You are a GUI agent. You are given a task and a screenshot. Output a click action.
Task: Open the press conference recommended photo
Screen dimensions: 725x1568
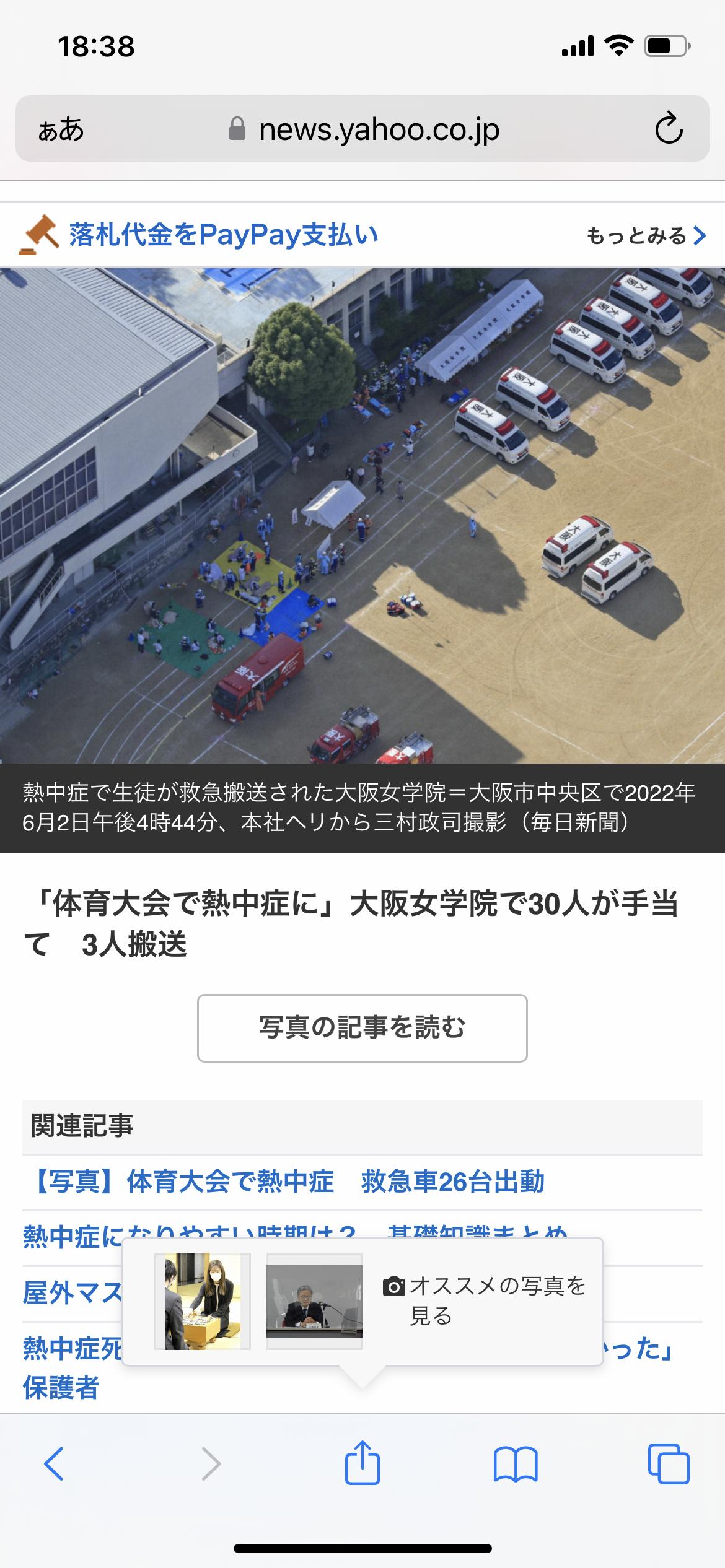tap(314, 1300)
